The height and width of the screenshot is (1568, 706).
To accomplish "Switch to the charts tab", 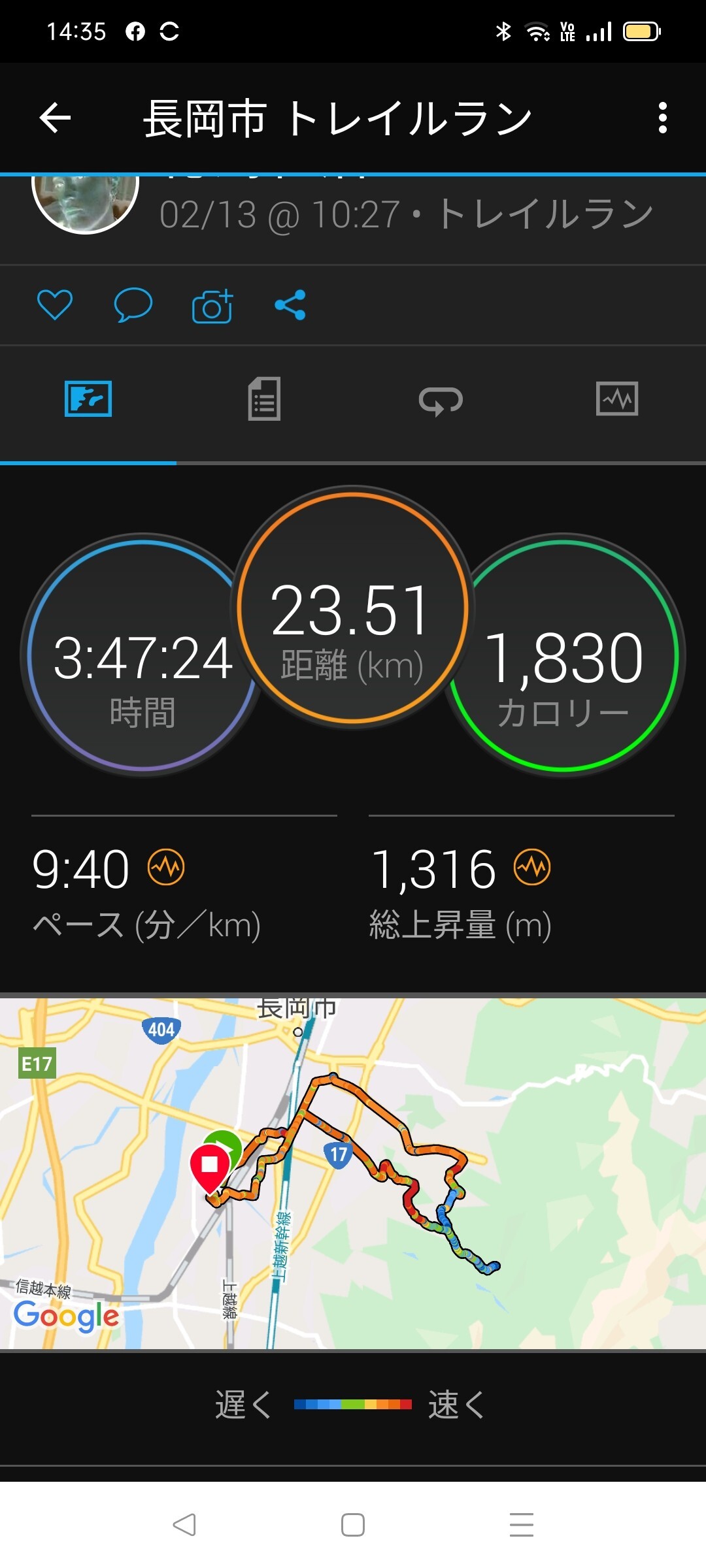I will point(617,399).
